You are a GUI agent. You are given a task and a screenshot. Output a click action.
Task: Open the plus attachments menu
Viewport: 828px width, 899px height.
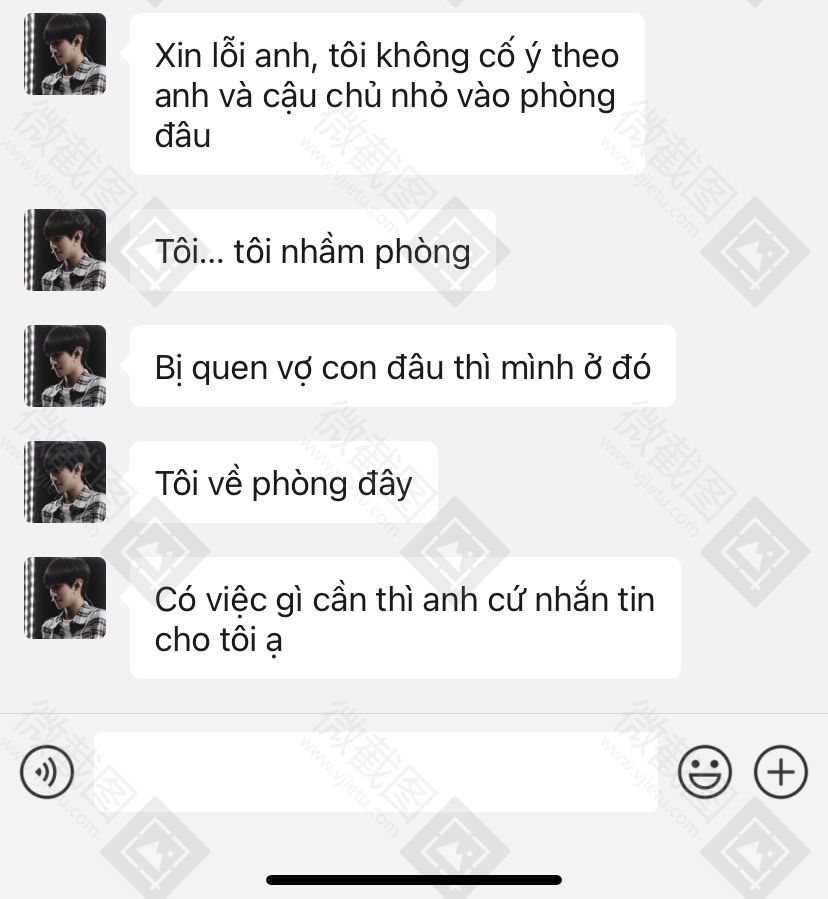click(780, 772)
